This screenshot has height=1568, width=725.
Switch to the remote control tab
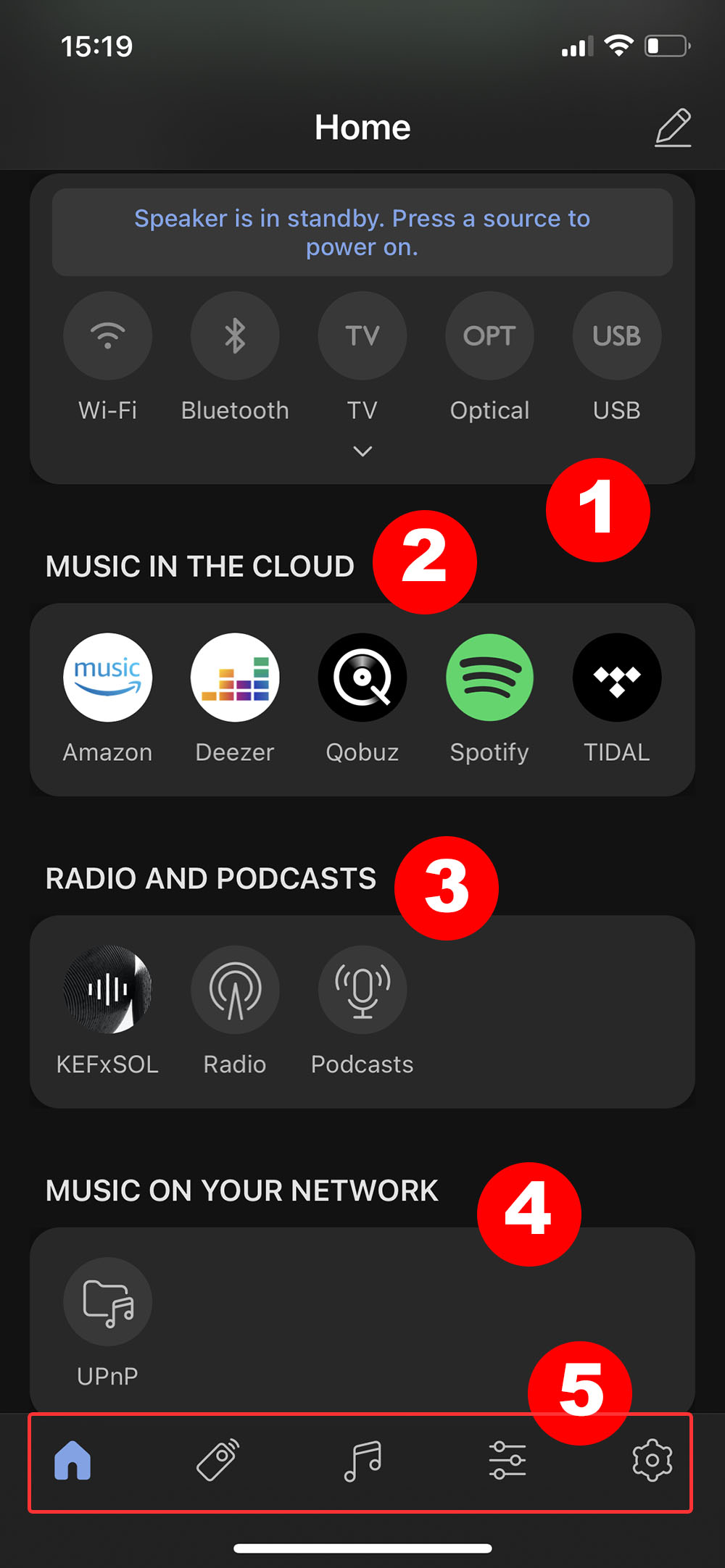pyautogui.click(x=217, y=1460)
